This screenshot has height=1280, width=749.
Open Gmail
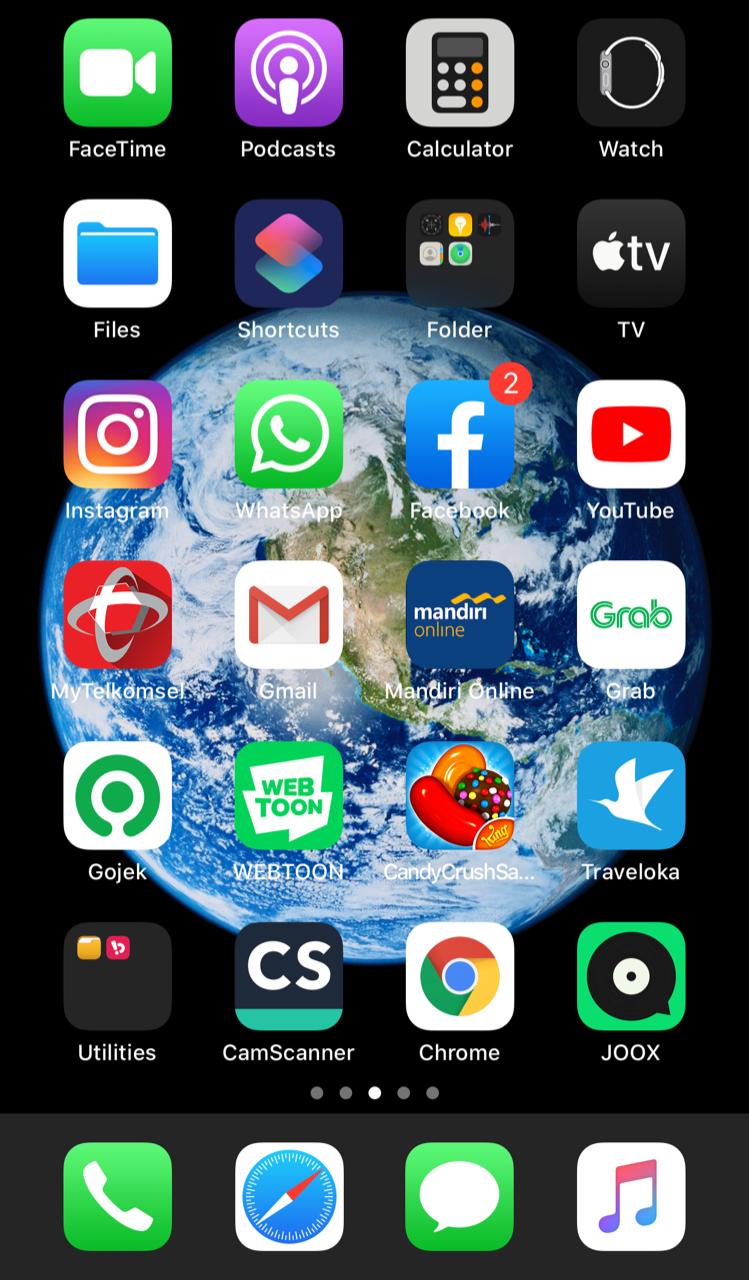[288, 614]
